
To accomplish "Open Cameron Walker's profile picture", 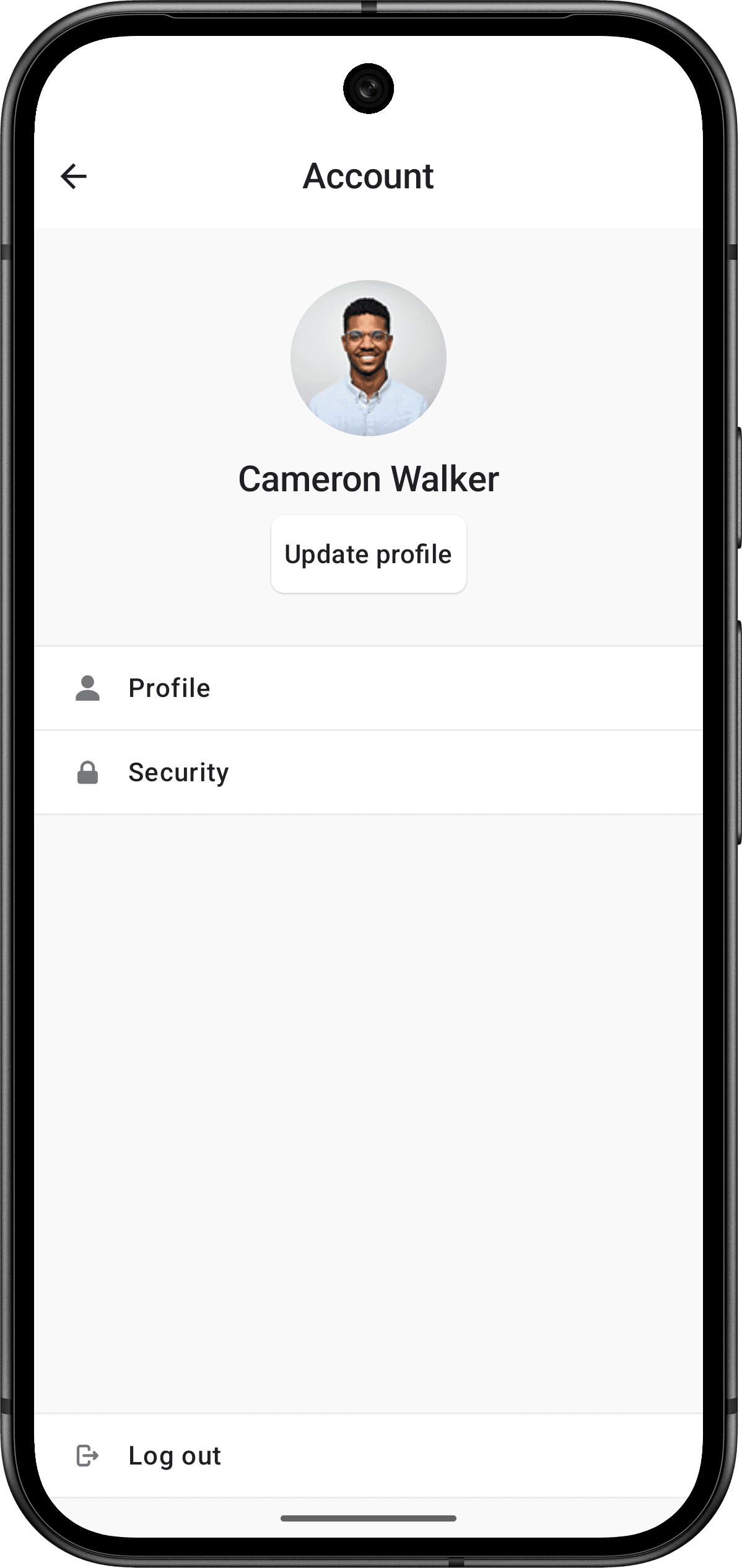I will (x=369, y=357).
